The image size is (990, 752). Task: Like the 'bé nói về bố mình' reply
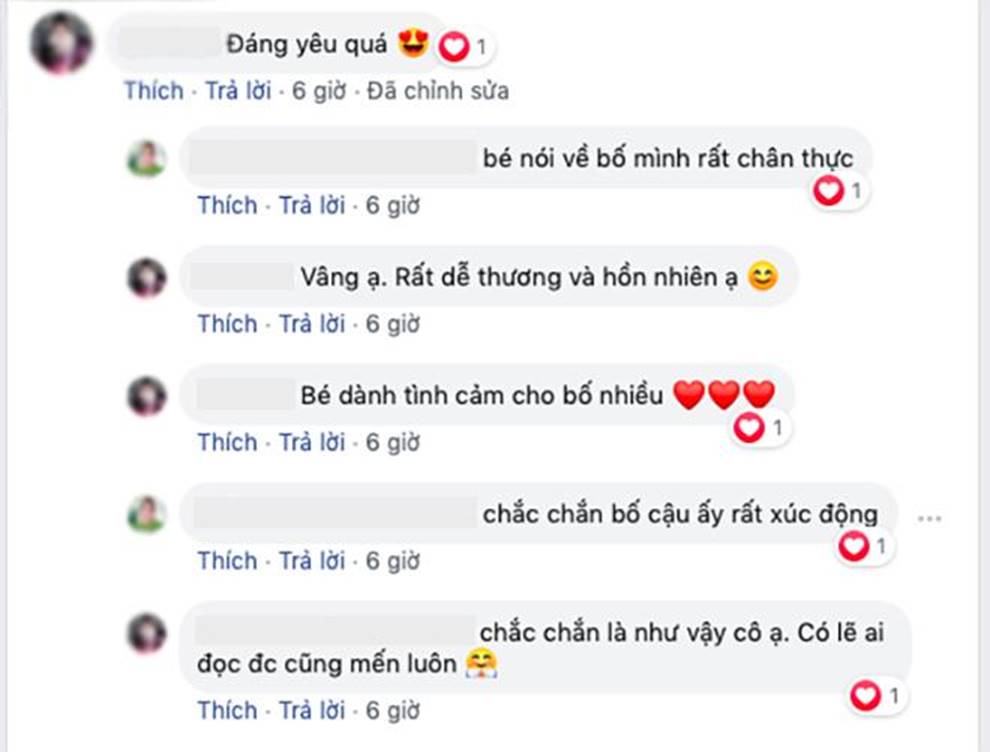(227, 206)
